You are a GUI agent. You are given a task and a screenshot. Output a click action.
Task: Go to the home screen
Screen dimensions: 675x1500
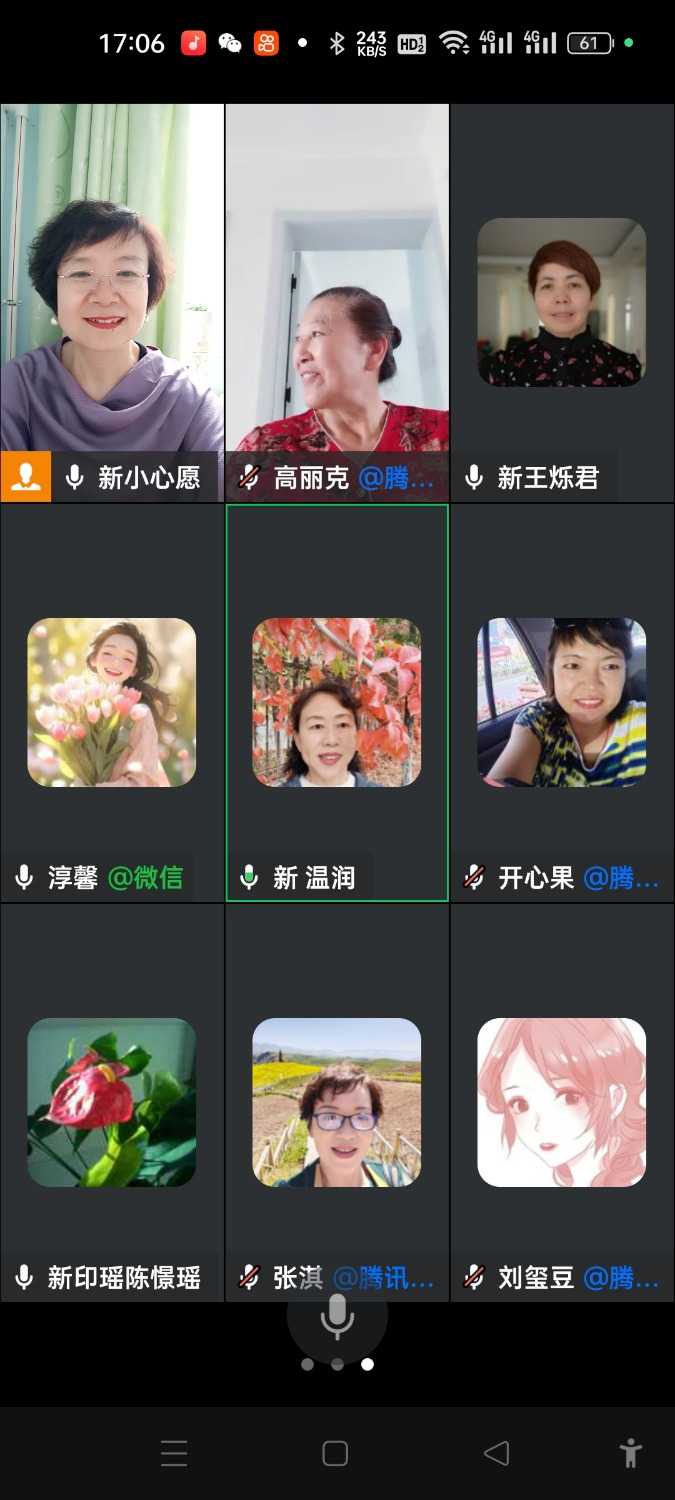(335, 1453)
